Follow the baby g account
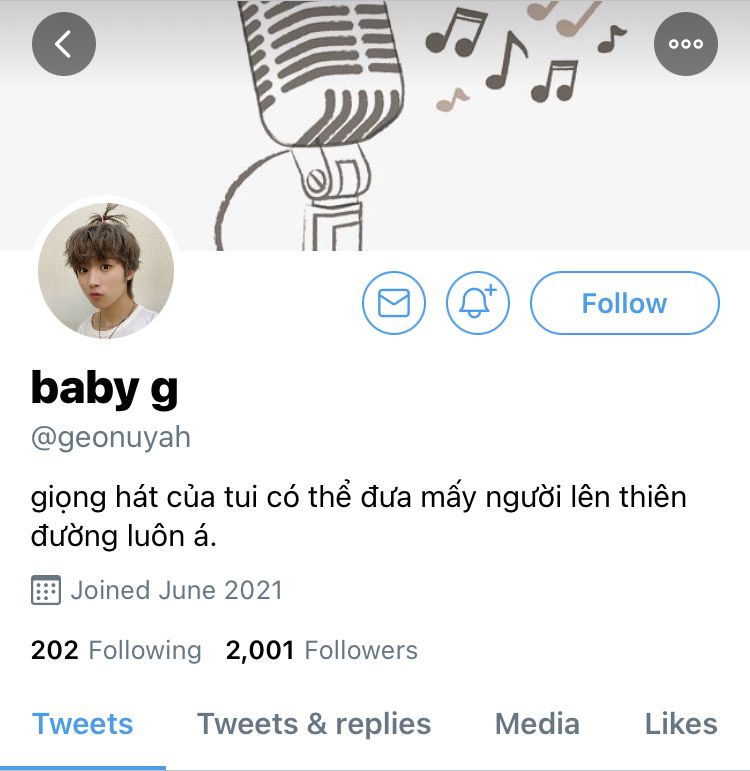Viewport: 750px width, 771px height. pyautogui.click(x=624, y=303)
